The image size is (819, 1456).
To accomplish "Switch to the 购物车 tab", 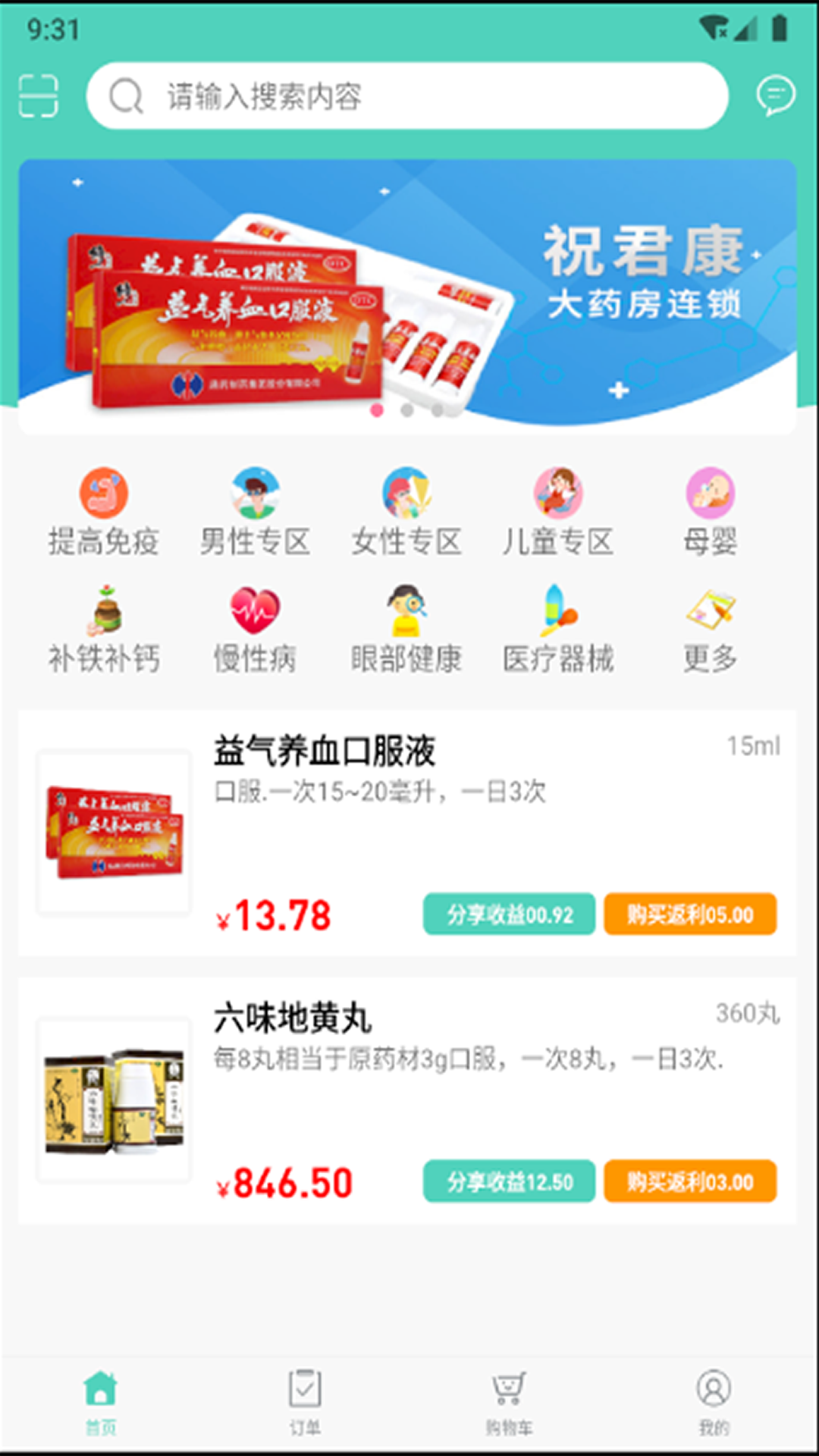I will (x=509, y=1403).
